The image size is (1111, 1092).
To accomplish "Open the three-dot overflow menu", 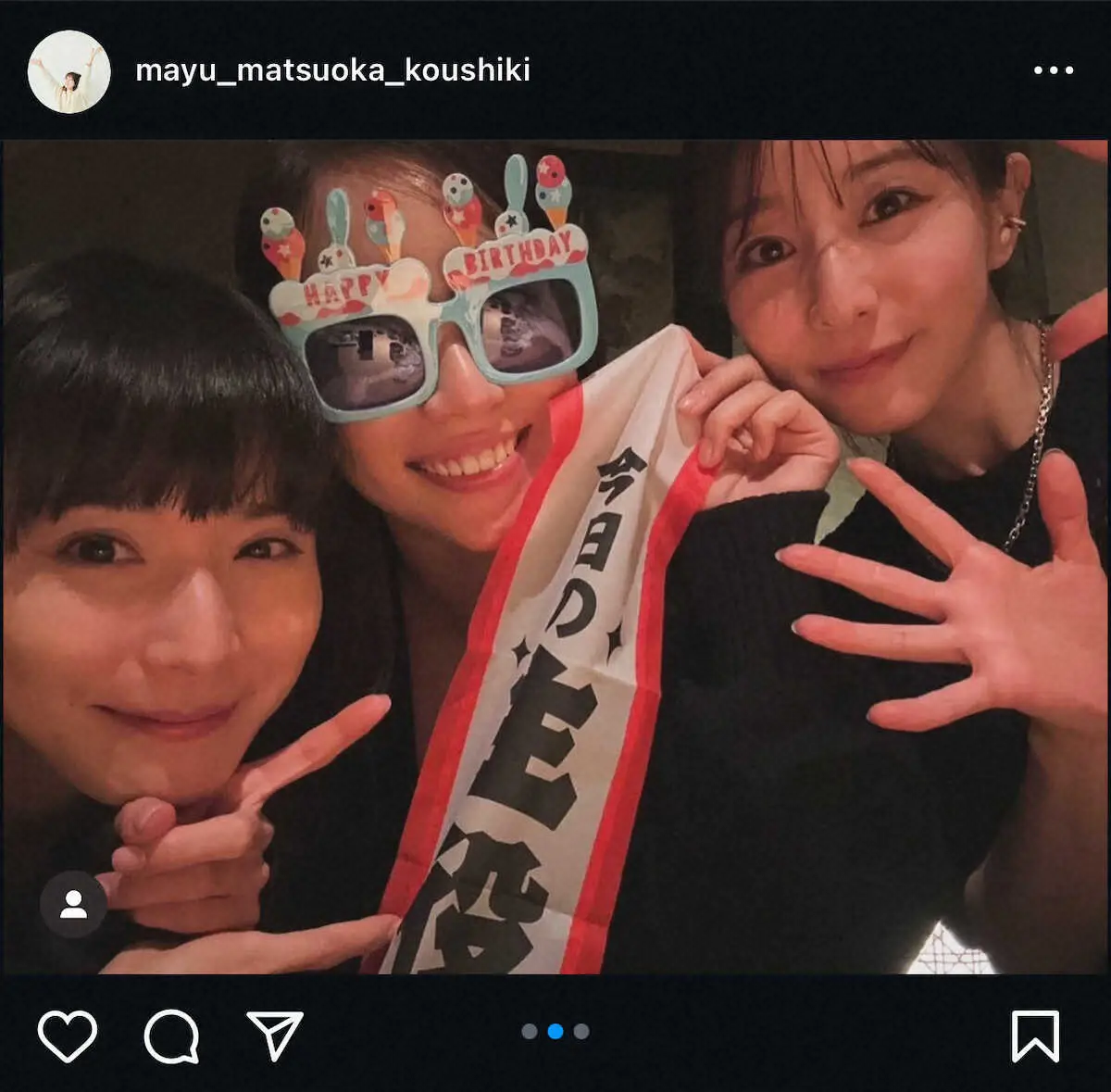I will click(x=1053, y=70).
